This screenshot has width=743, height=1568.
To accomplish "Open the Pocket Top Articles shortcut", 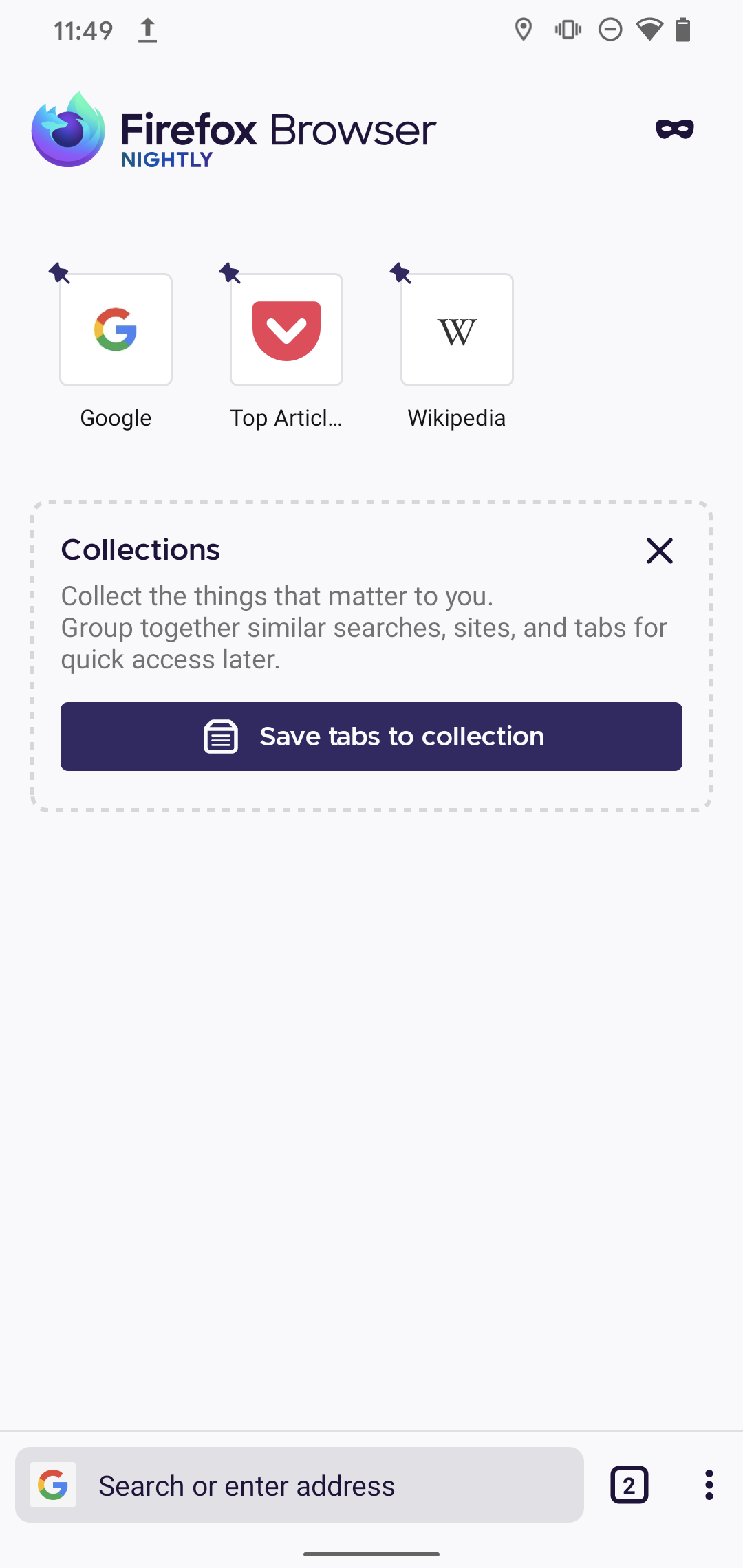I will pyautogui.click(x=286, y=329).
